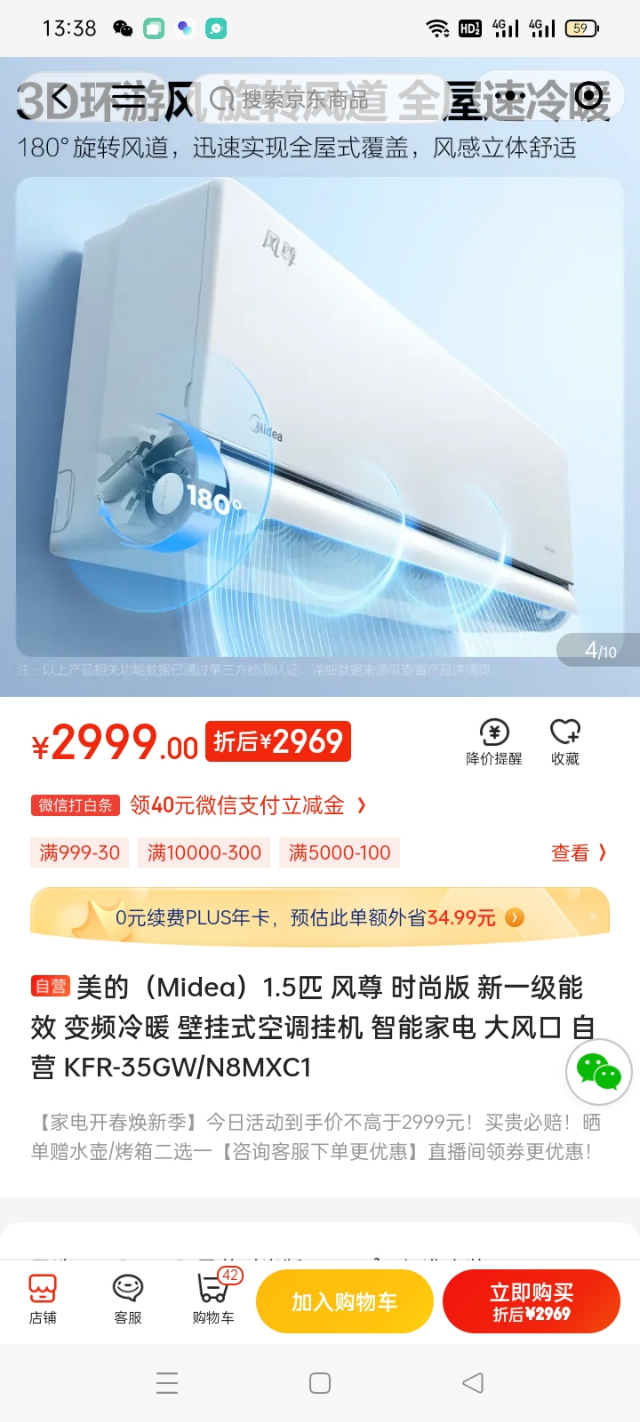Set a 降价提醒 price drop alert

[x=494, y=742]
